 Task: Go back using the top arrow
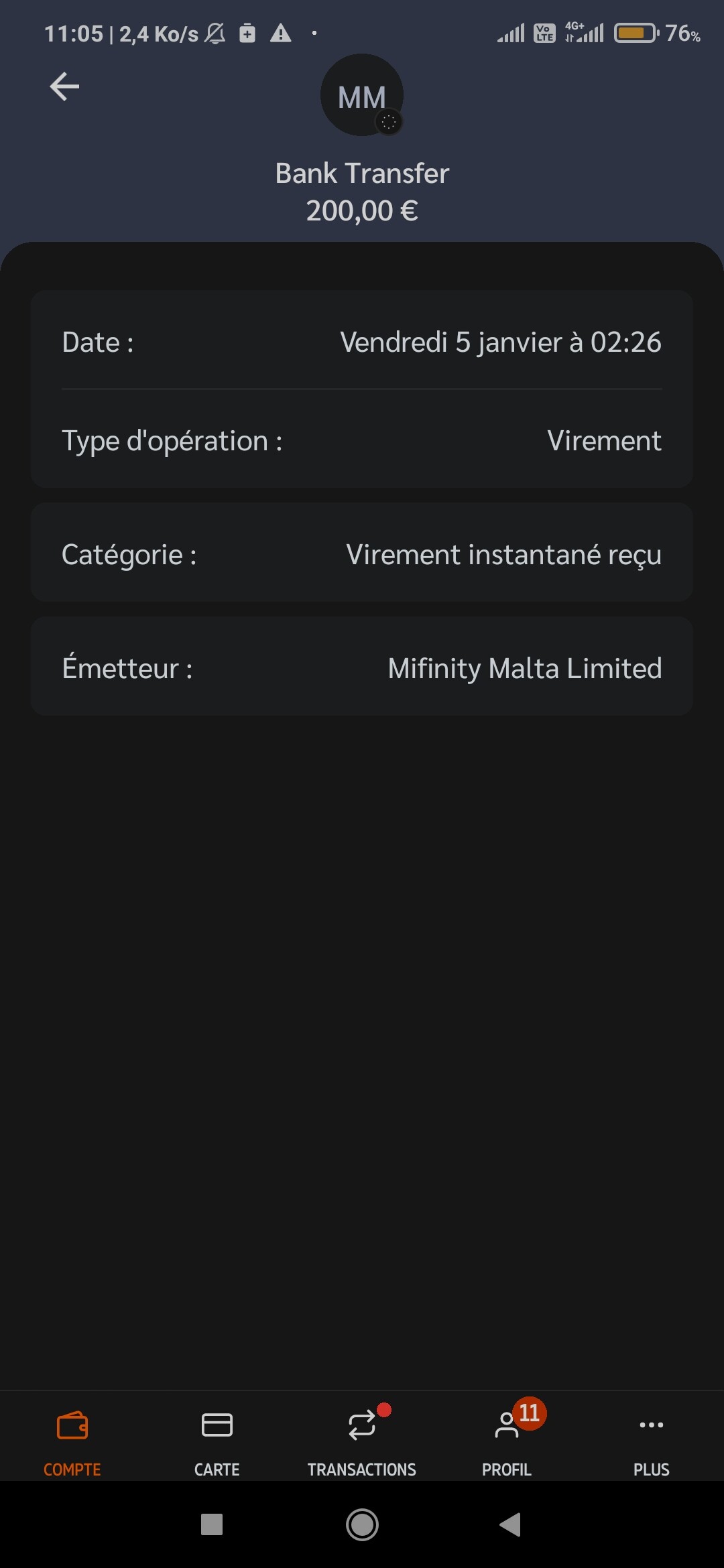click(x=64, y=86)
